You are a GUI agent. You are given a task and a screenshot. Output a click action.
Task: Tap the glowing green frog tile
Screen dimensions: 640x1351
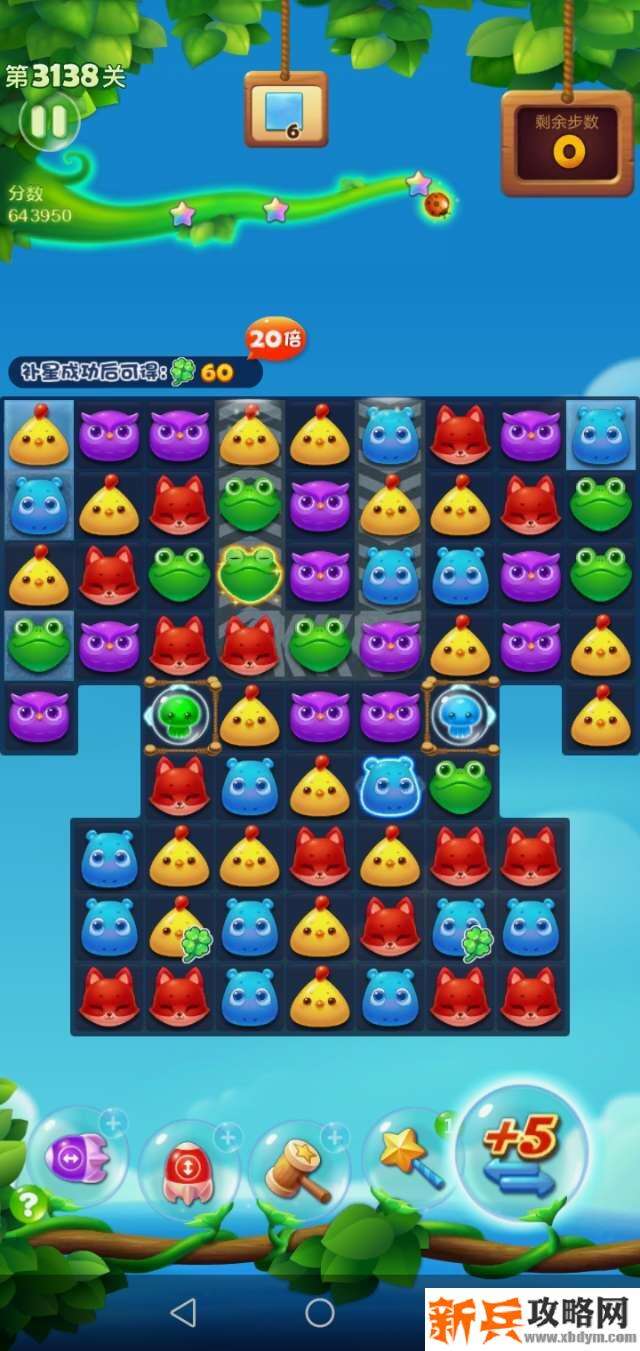tap(250, 575)
